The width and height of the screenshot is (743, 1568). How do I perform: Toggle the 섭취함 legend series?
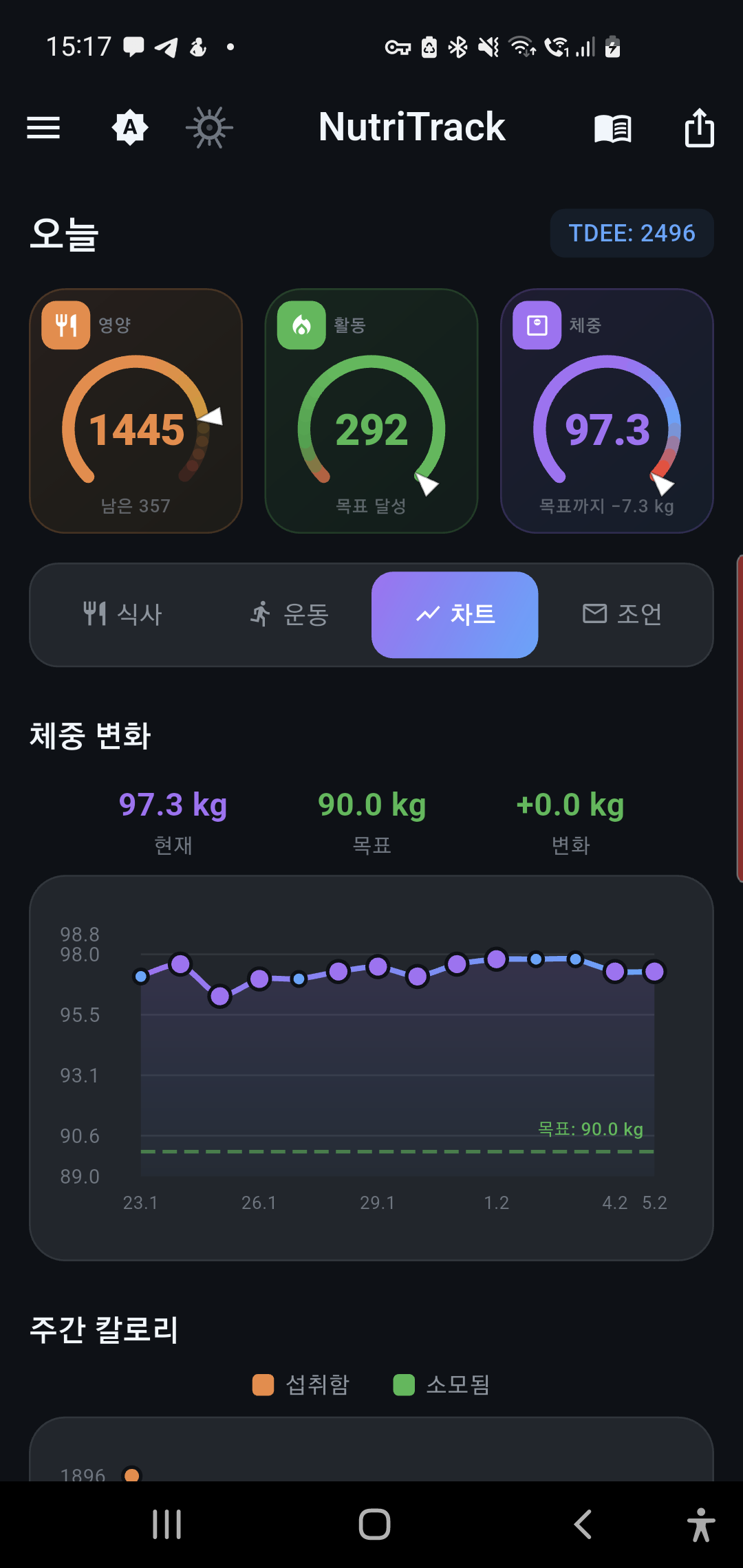pyautogui.click(x=301, y=1384)
